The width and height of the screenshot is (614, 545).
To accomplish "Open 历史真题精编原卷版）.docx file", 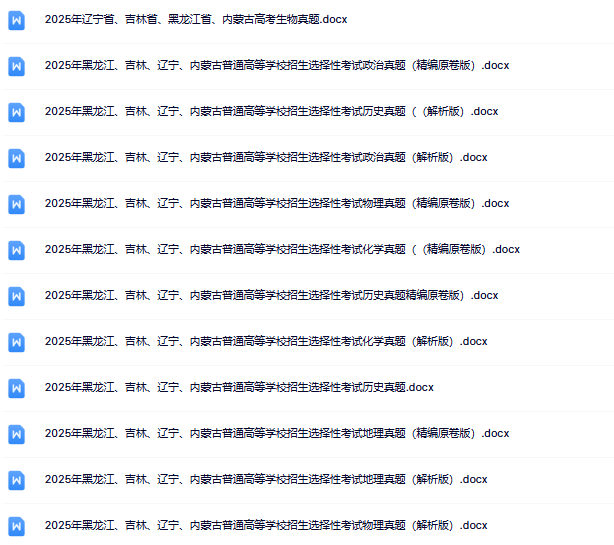I will pyautogui.click(x=271, y=295).
